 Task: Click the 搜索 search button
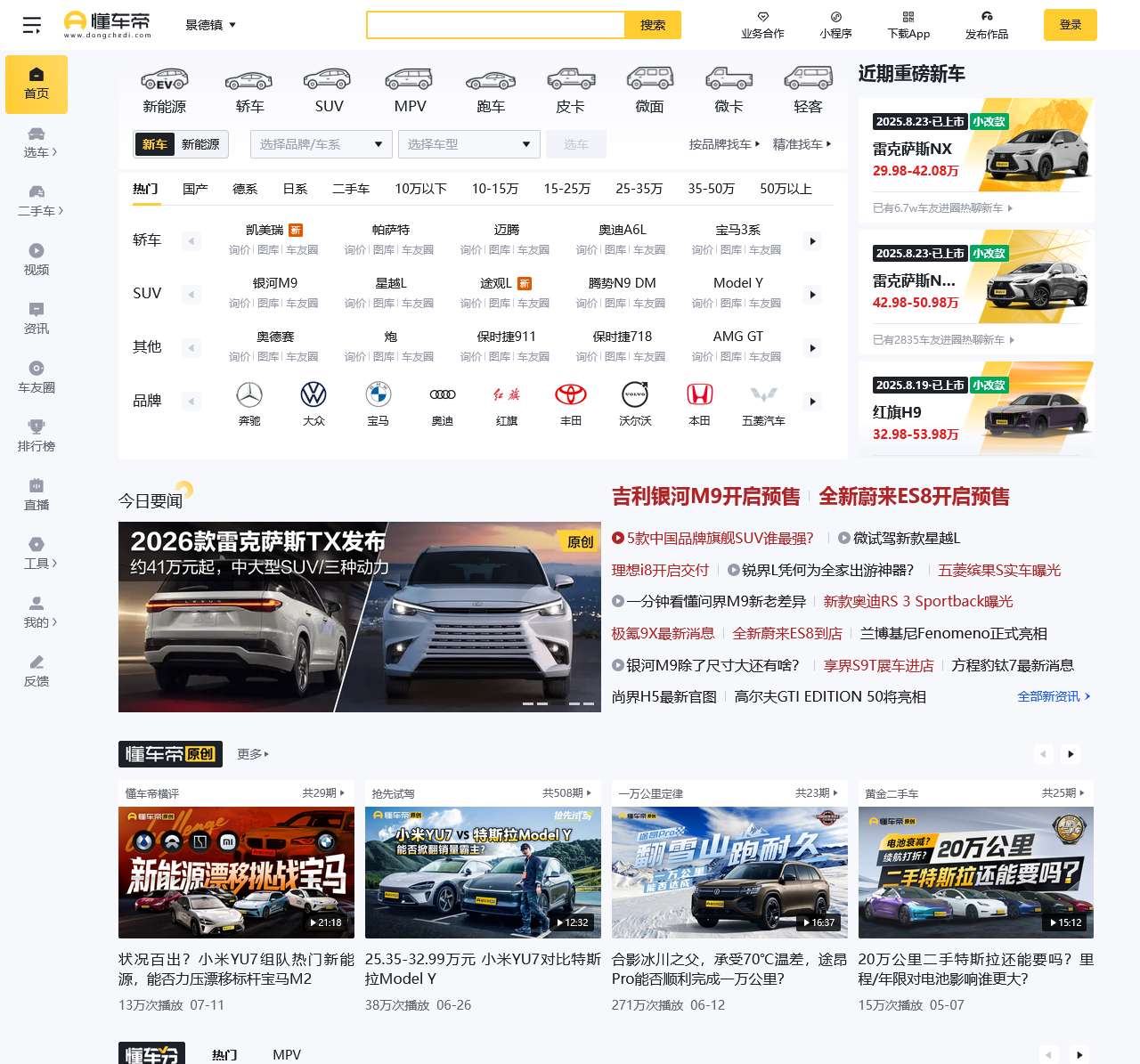click(x=653, y=25)
